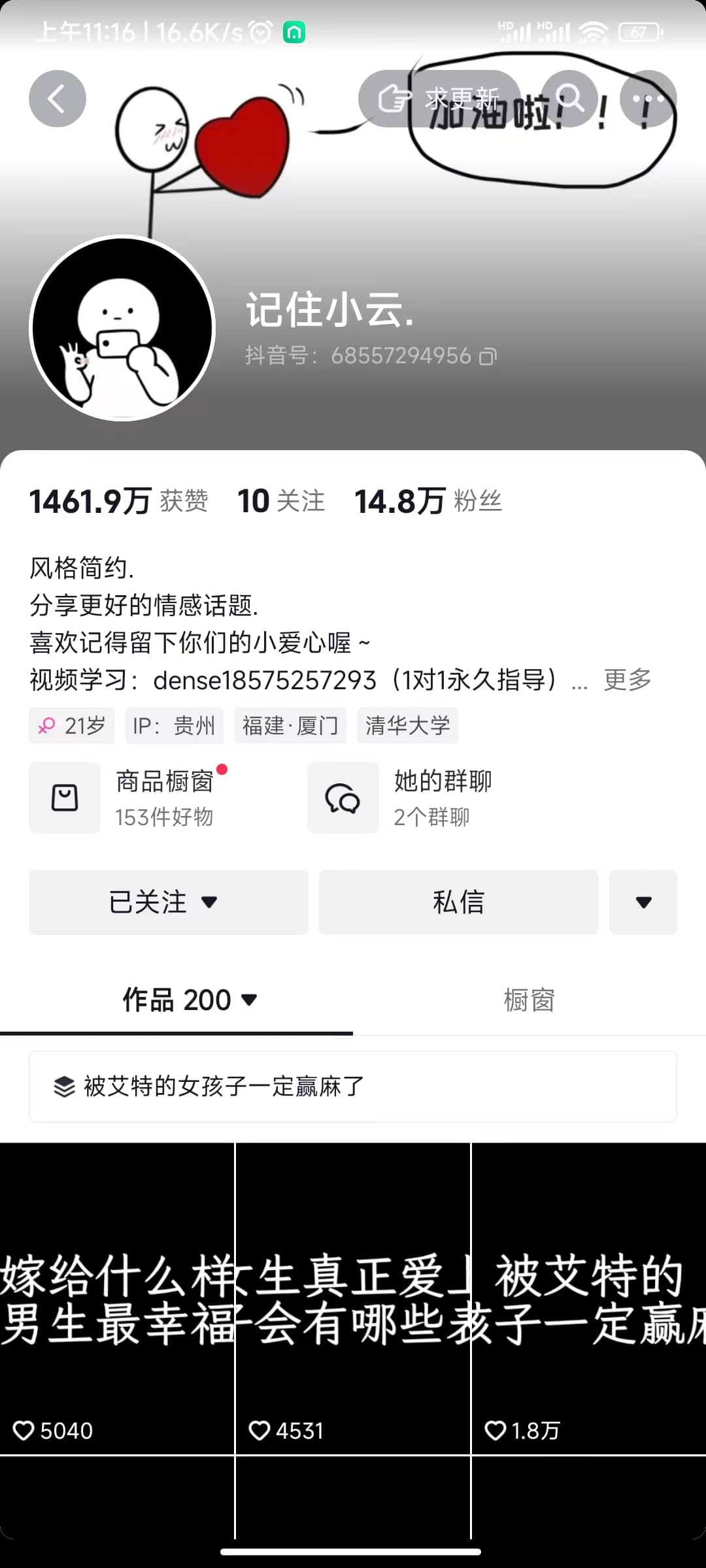Tap the heart icon showing 5040 likes
Screen dimensions: 706x1568
point(25,1431)
